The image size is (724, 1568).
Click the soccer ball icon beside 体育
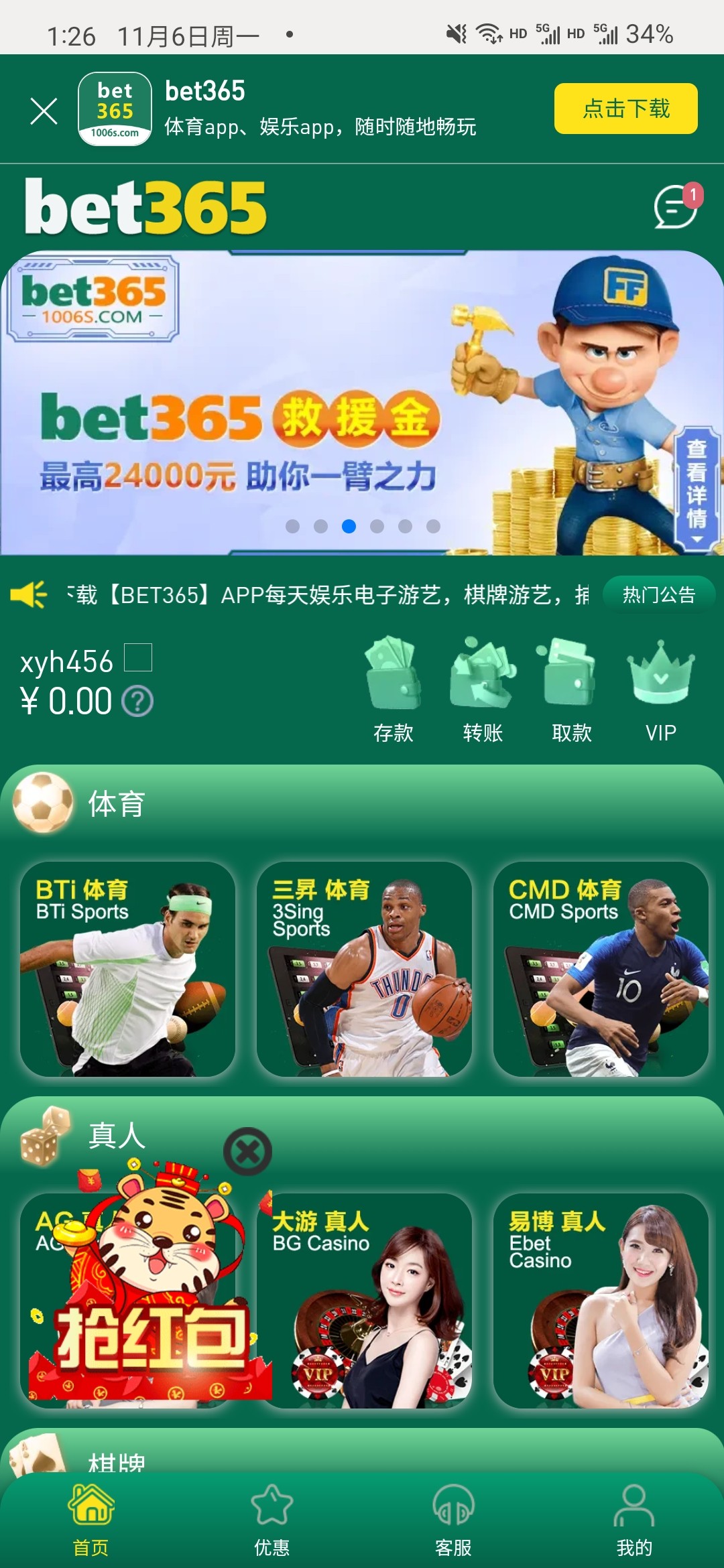(43, 803)
